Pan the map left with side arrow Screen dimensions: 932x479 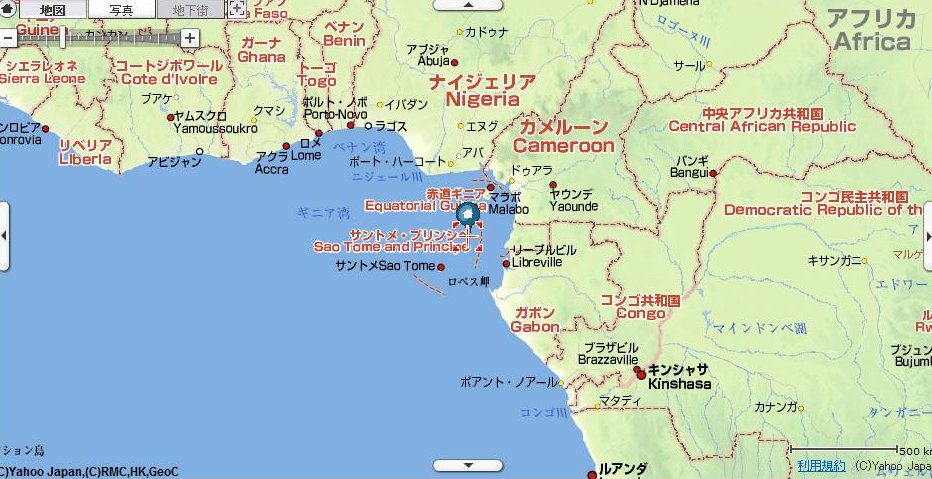point(4,235)
